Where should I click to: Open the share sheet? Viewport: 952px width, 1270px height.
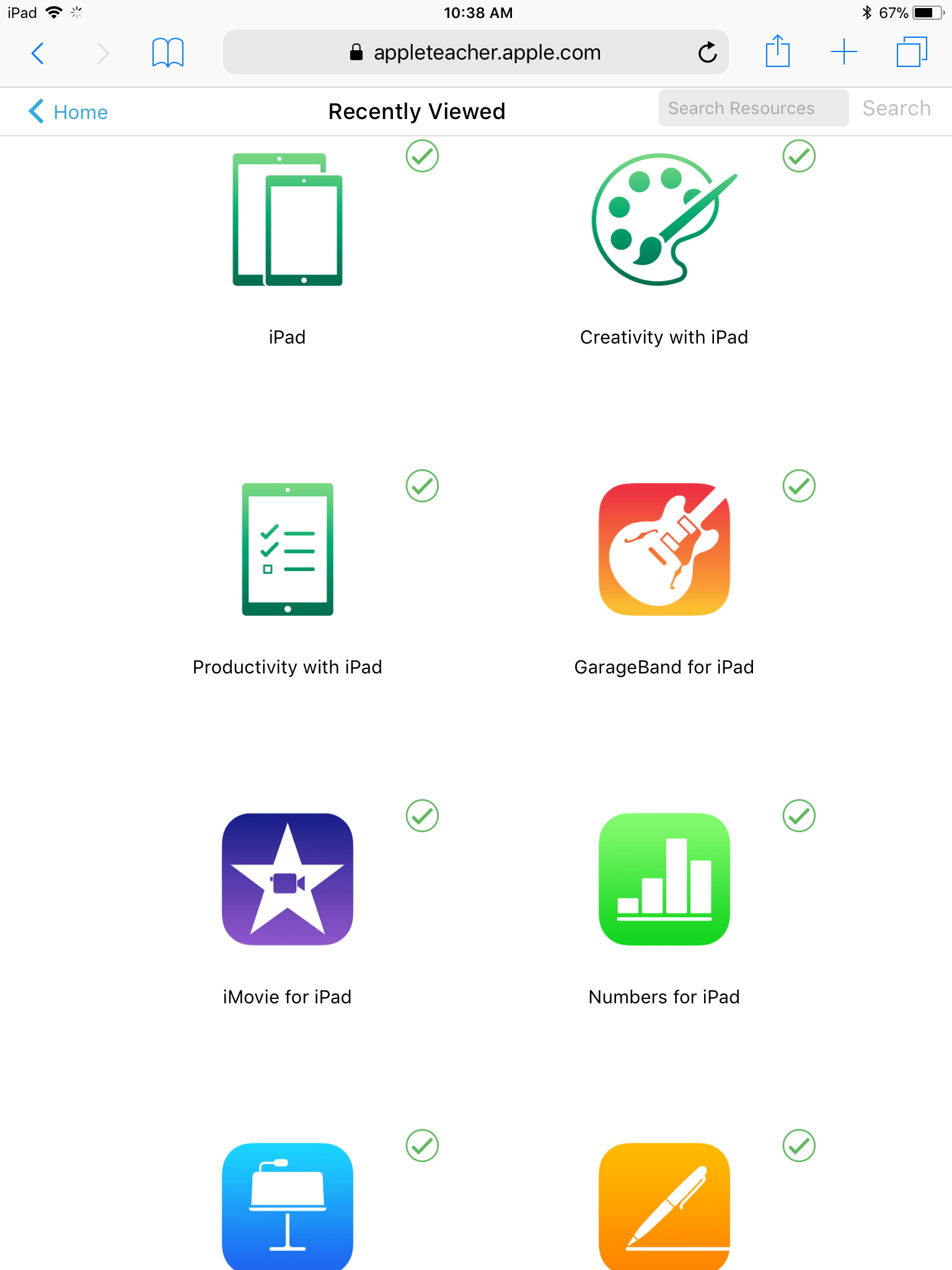pos(777,51)
